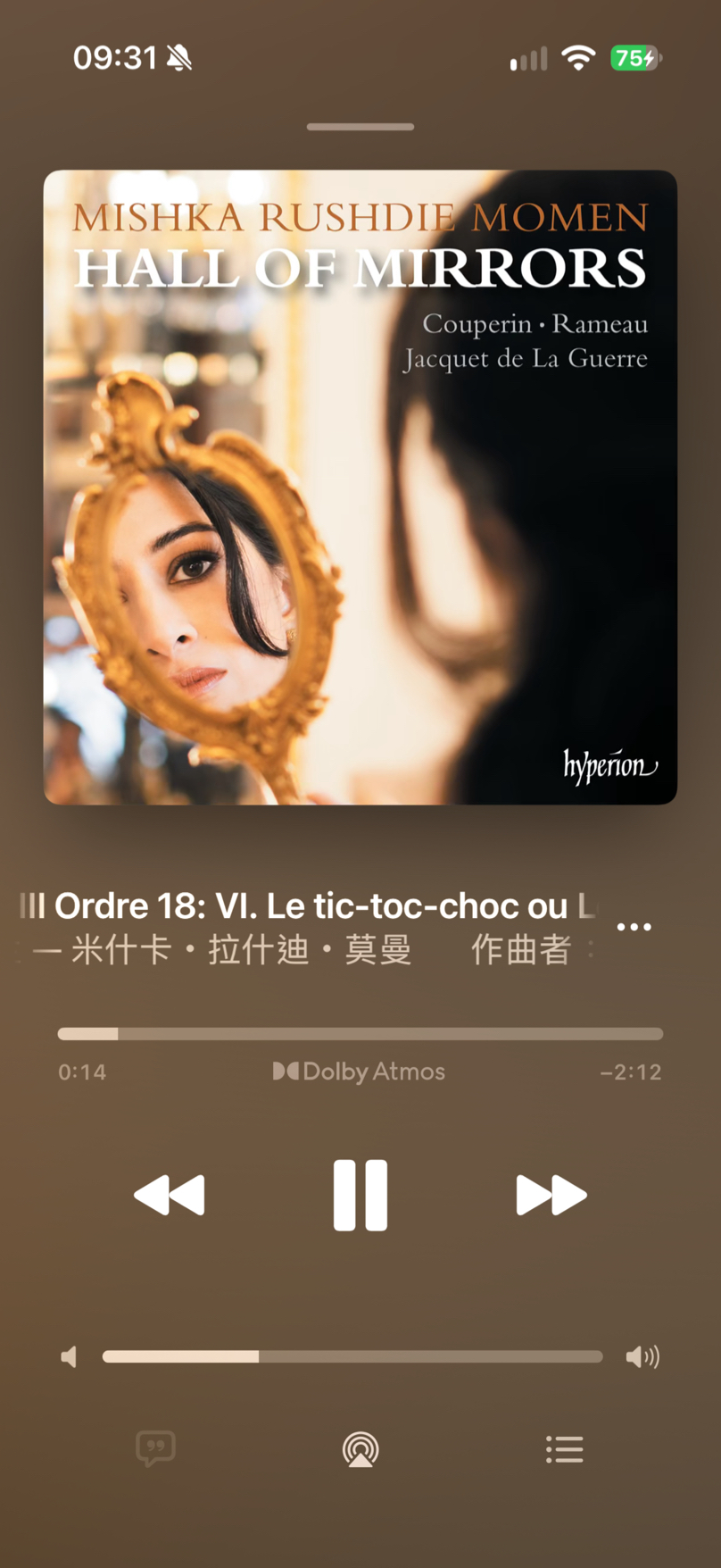This screenshot has width=721, height=1568.
Task: Skip forward to the next track
Action: point(551,1195)
